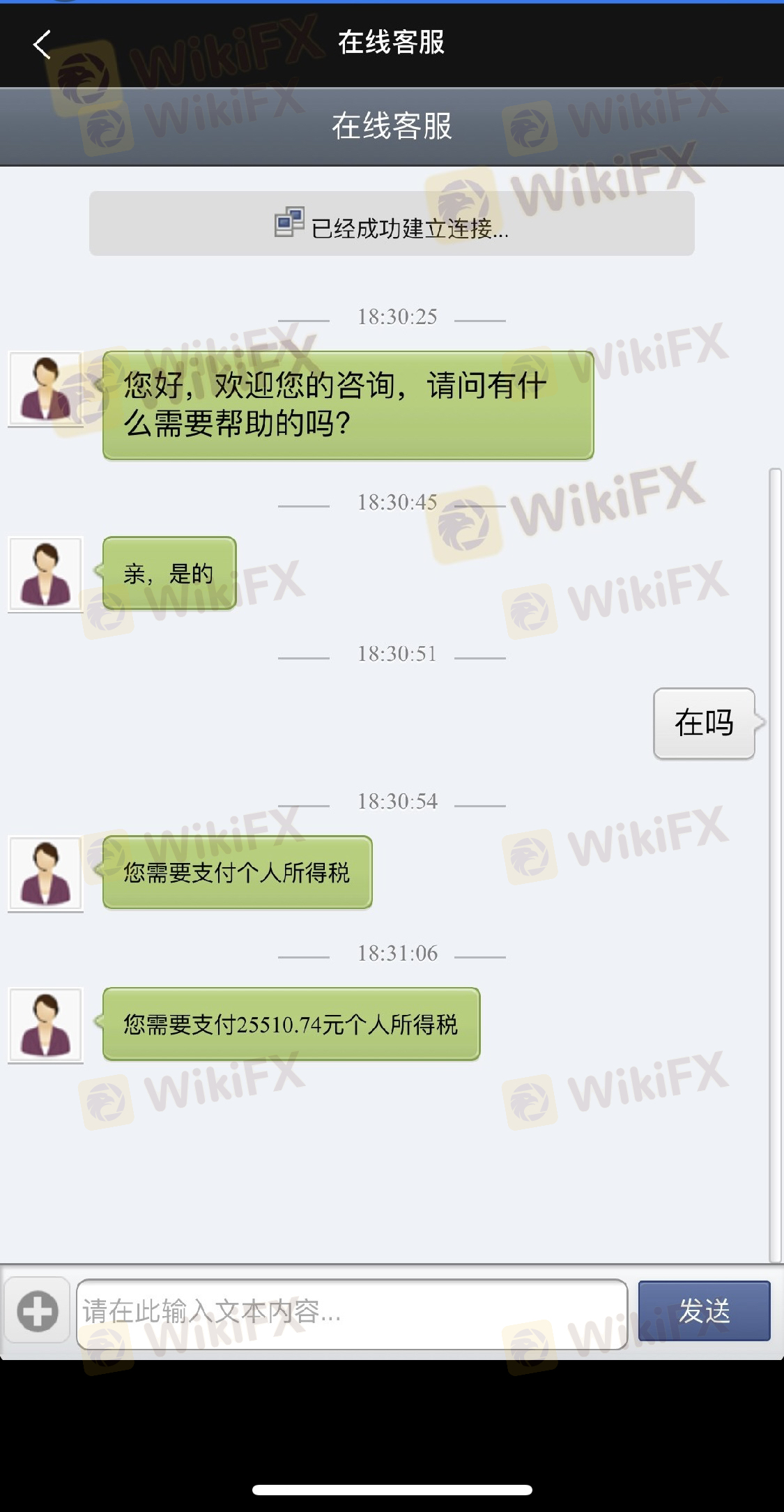This screenshot has width=784, height=1512.
Task: Open the plus attachment button
Action: 38,1311
